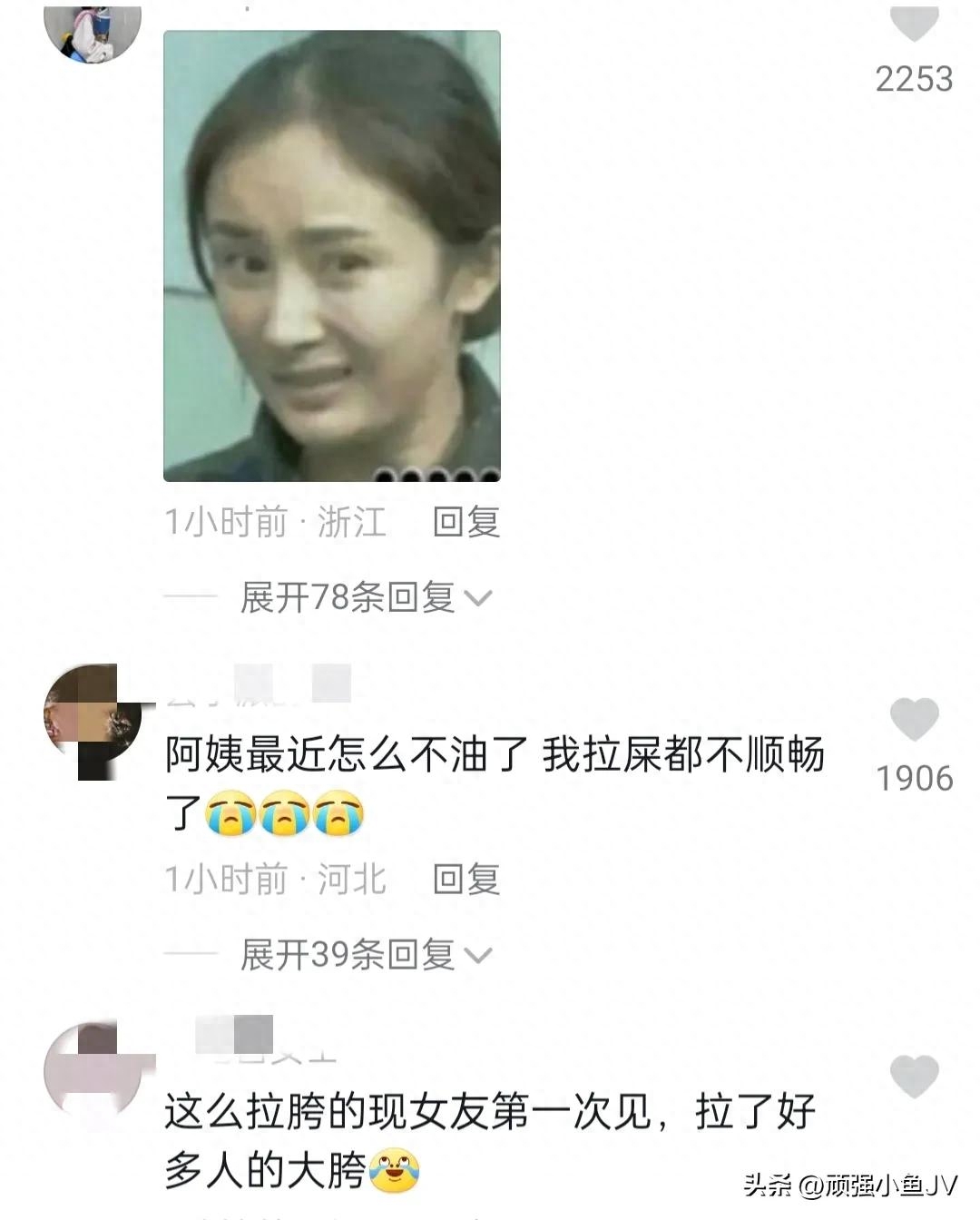This screenshot has width=980, height=1220.
Task: Reply to the comment from 浙江
Action: point(465,523)
